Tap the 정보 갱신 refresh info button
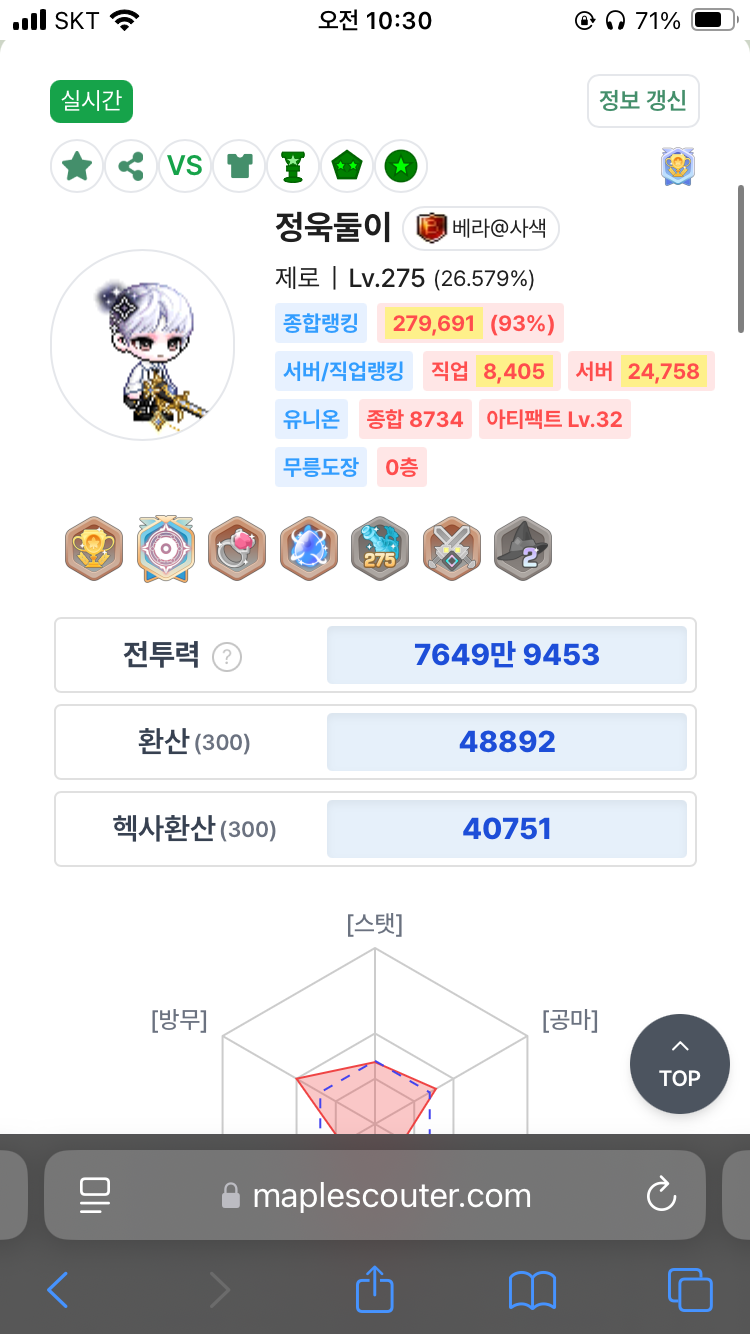Image resolution: width=750 pixels, height=1334 pixels. 643,101
